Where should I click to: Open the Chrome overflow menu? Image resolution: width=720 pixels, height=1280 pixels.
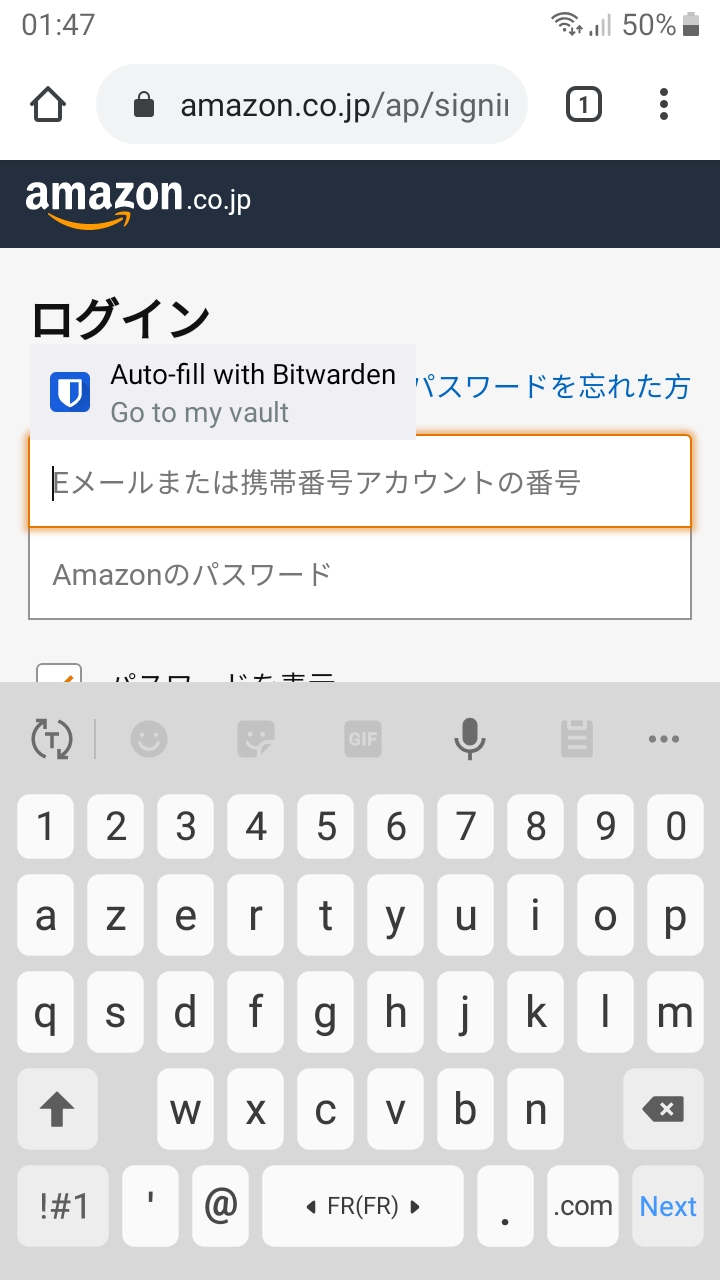tap(664, 105)
